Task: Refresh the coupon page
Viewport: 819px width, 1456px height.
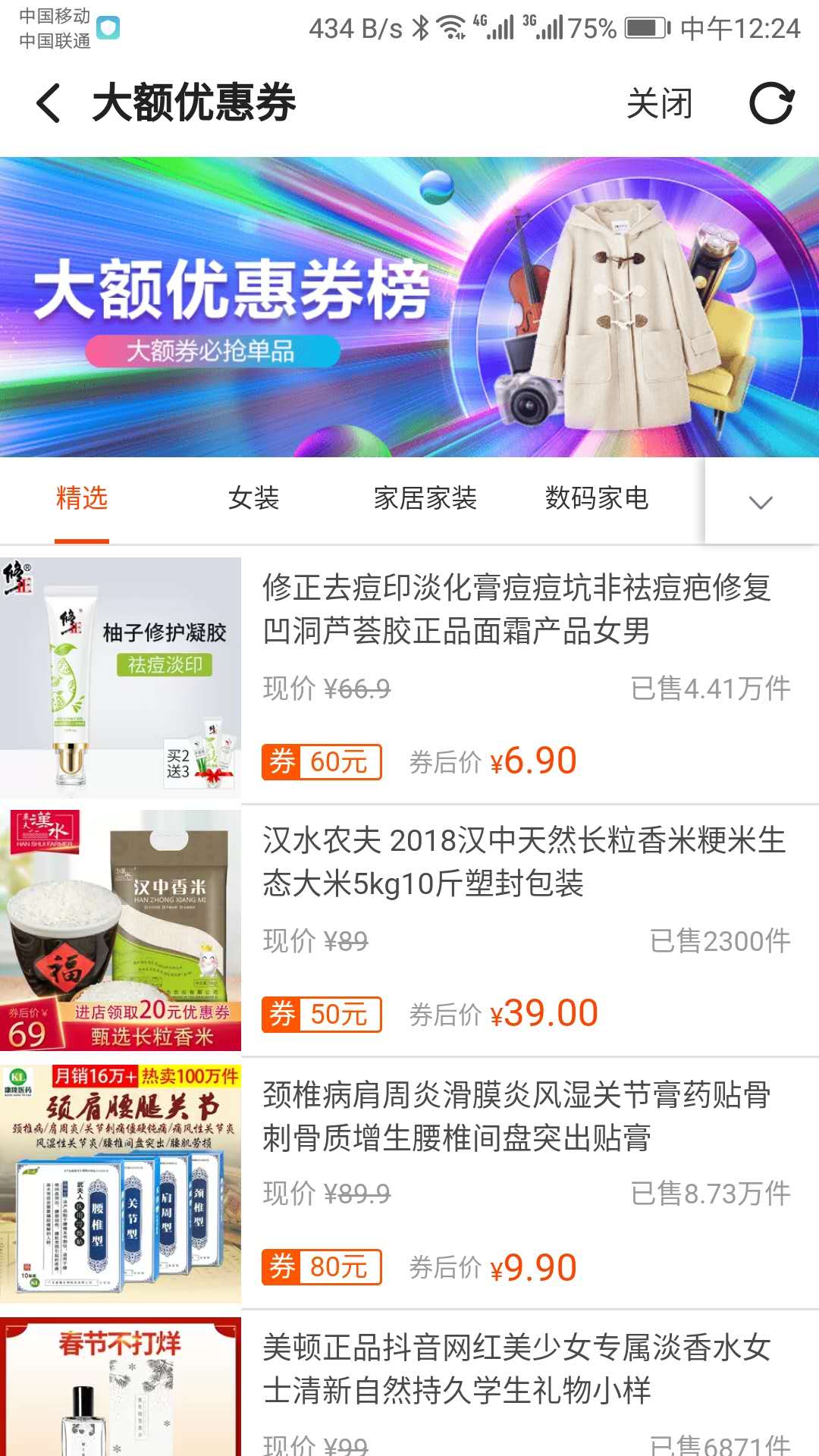Action: [x=771, y=103]
